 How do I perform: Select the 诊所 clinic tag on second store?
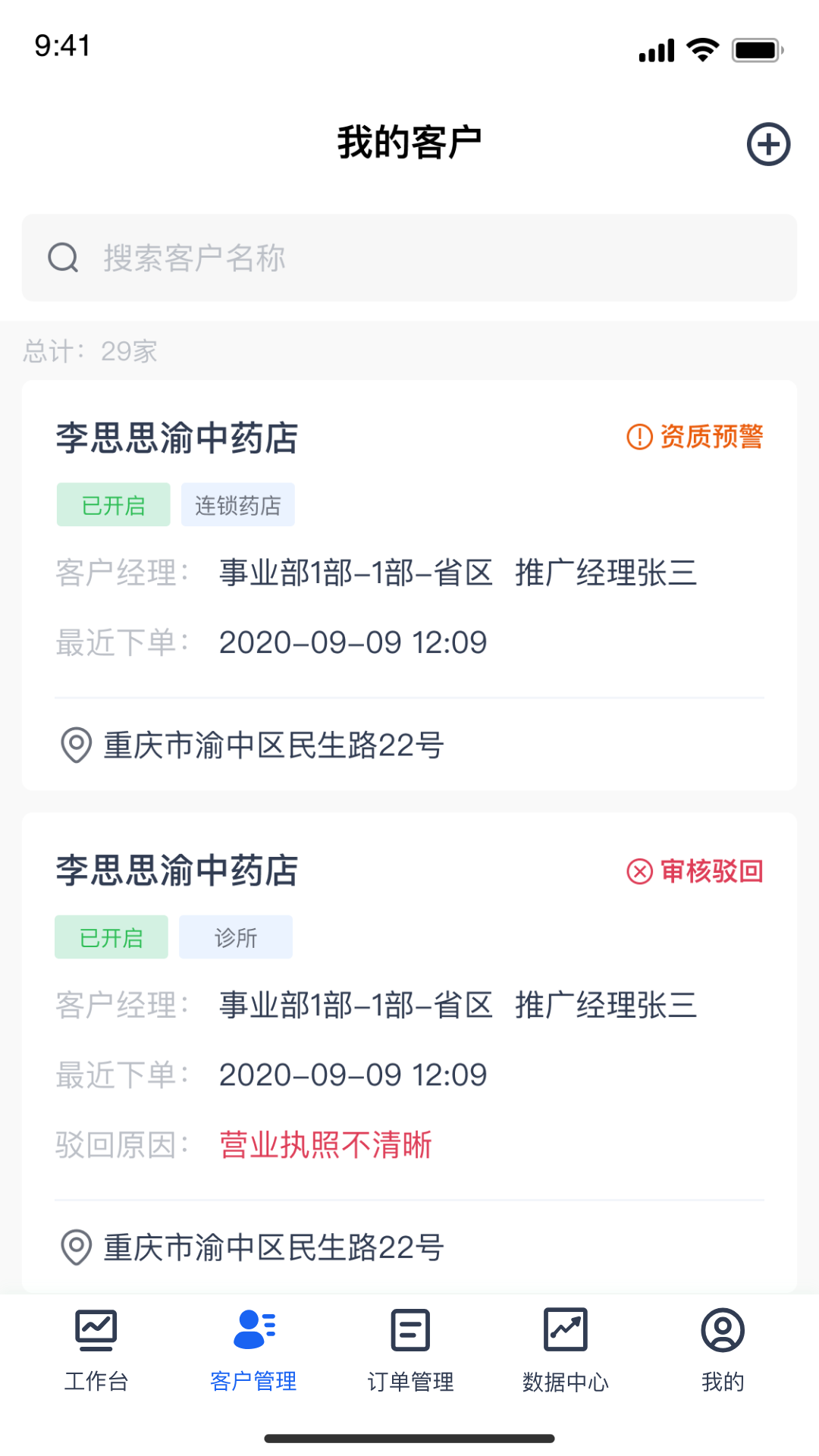[x=235, y=937]
